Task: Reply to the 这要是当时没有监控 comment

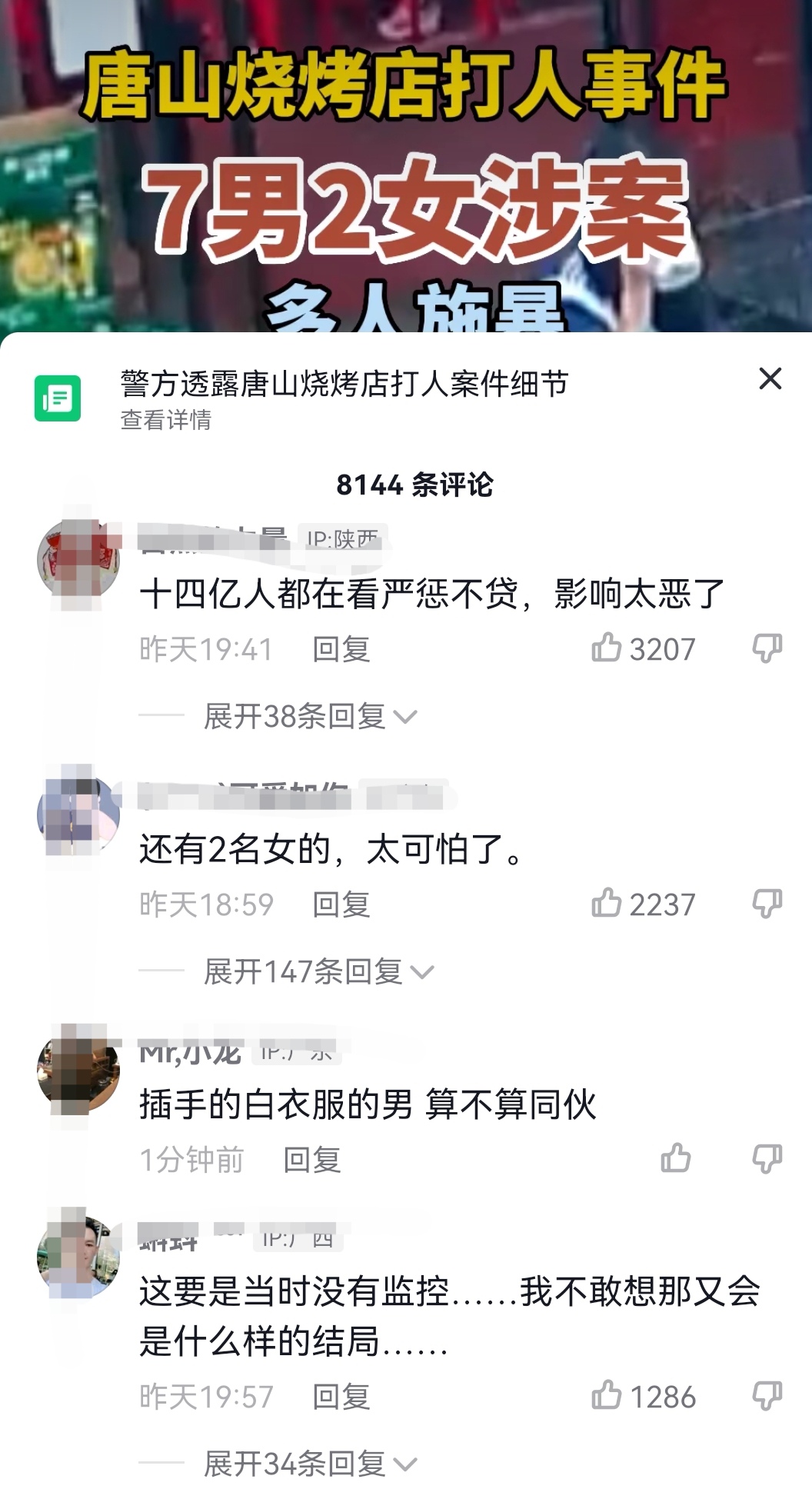Action: (341, 1396)
